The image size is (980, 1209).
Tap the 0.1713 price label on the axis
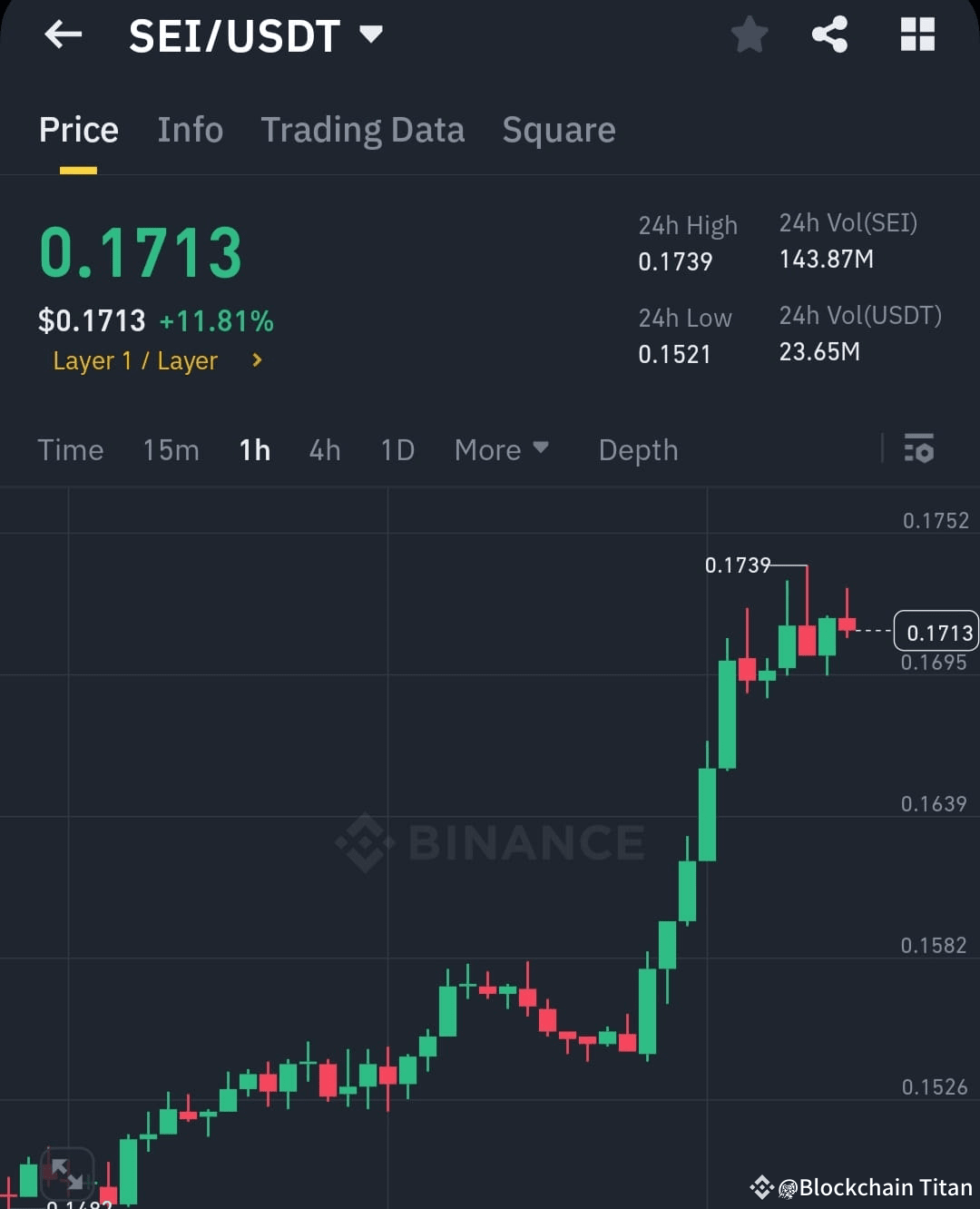click(936, 631)
